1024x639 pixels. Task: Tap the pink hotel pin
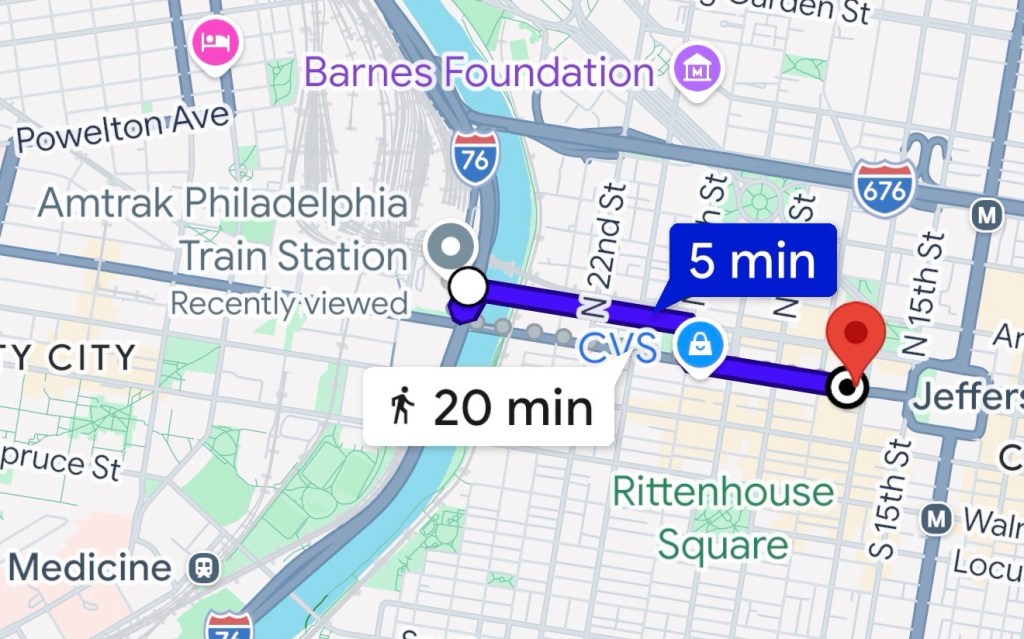[x=215, y=43]
